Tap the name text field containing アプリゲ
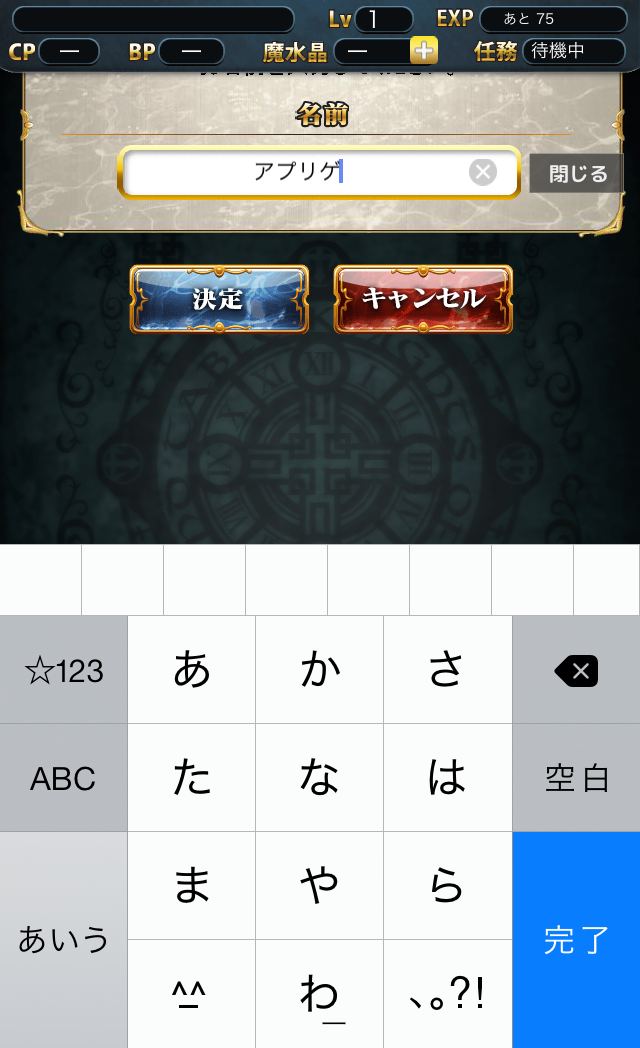The width and height of the screenshot is (640, 1048). (300, 172)
